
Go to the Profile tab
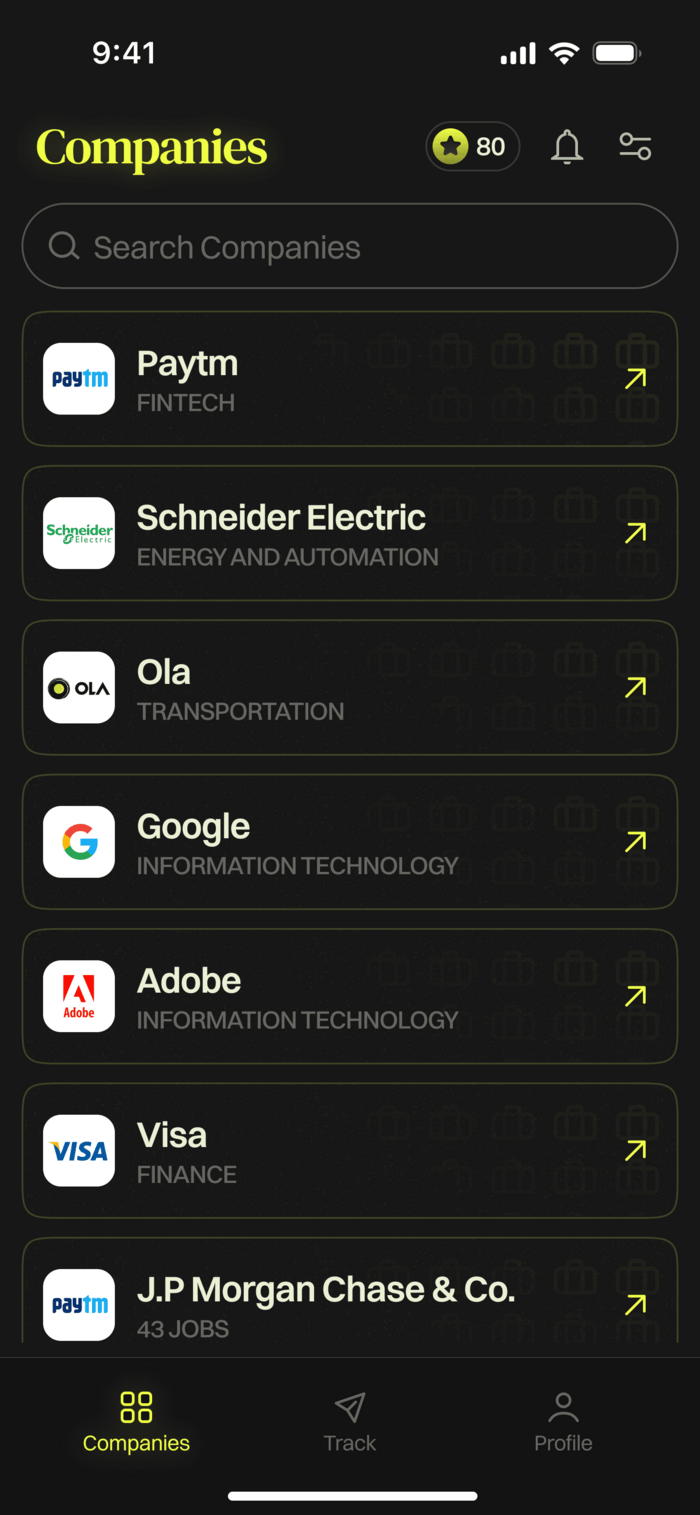pos(563,1422)
